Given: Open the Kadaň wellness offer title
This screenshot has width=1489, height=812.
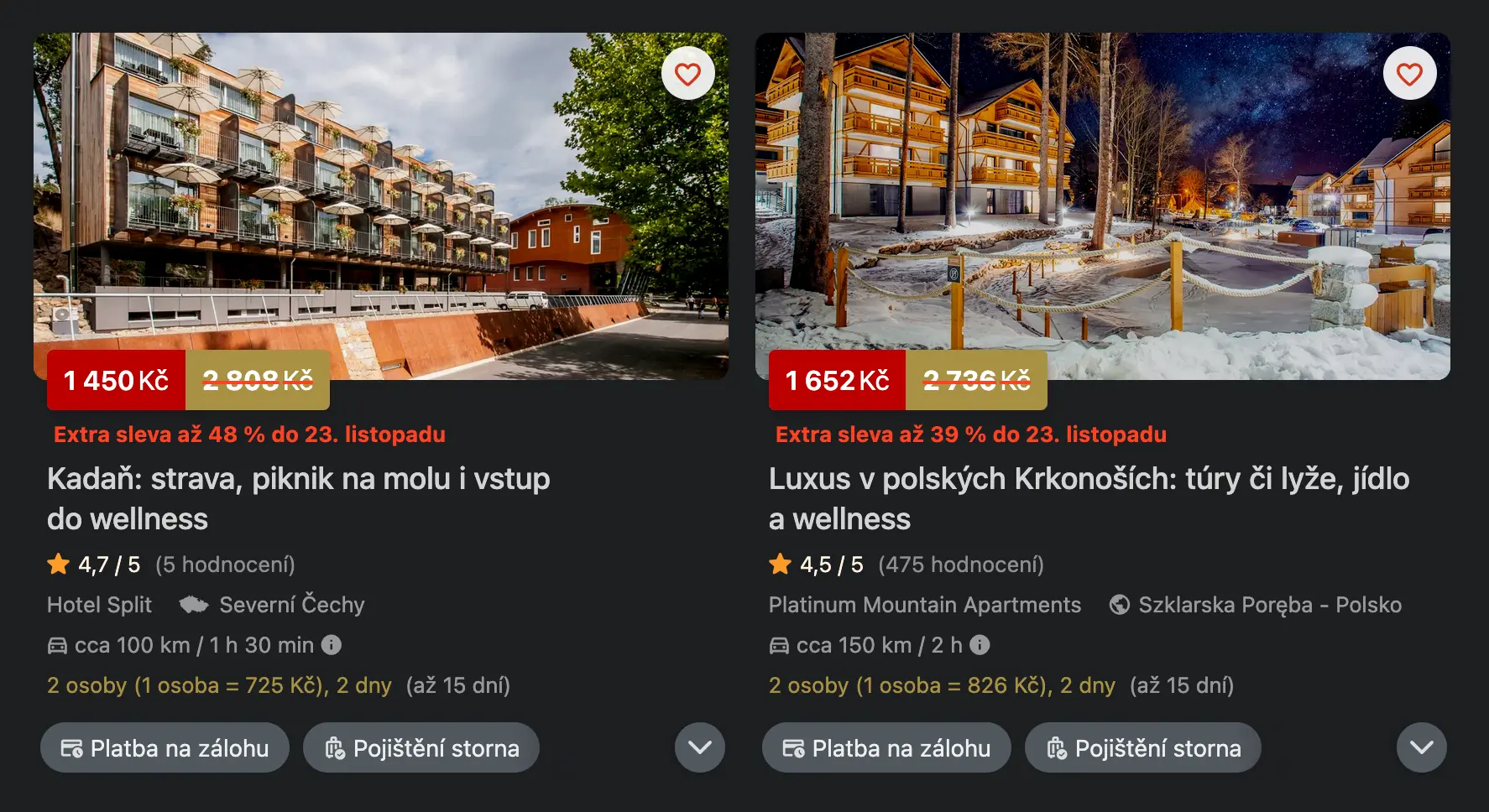Looking at the screenshot, I should pos(298,498).
